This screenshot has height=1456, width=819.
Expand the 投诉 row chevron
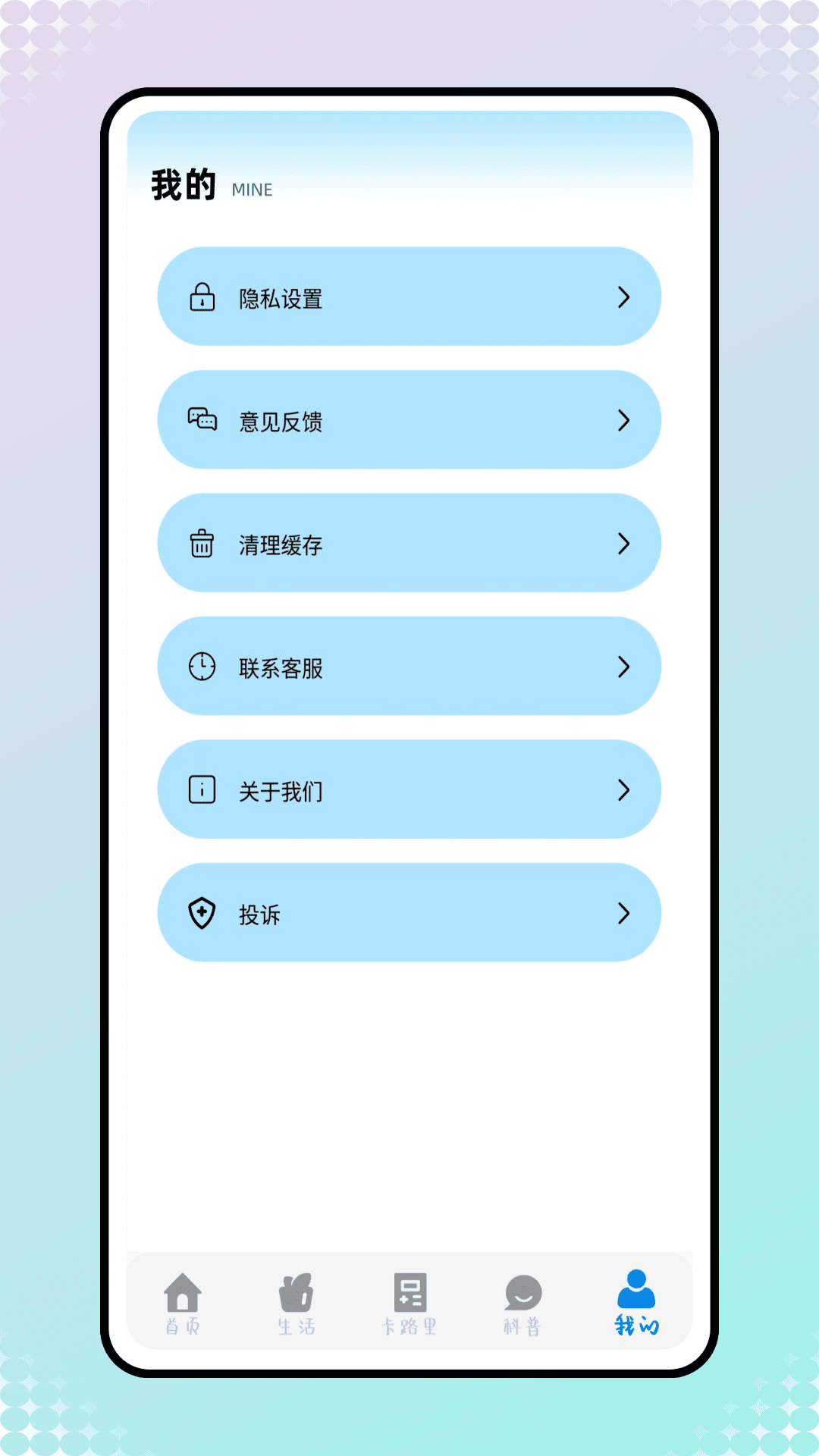[624, 912]
